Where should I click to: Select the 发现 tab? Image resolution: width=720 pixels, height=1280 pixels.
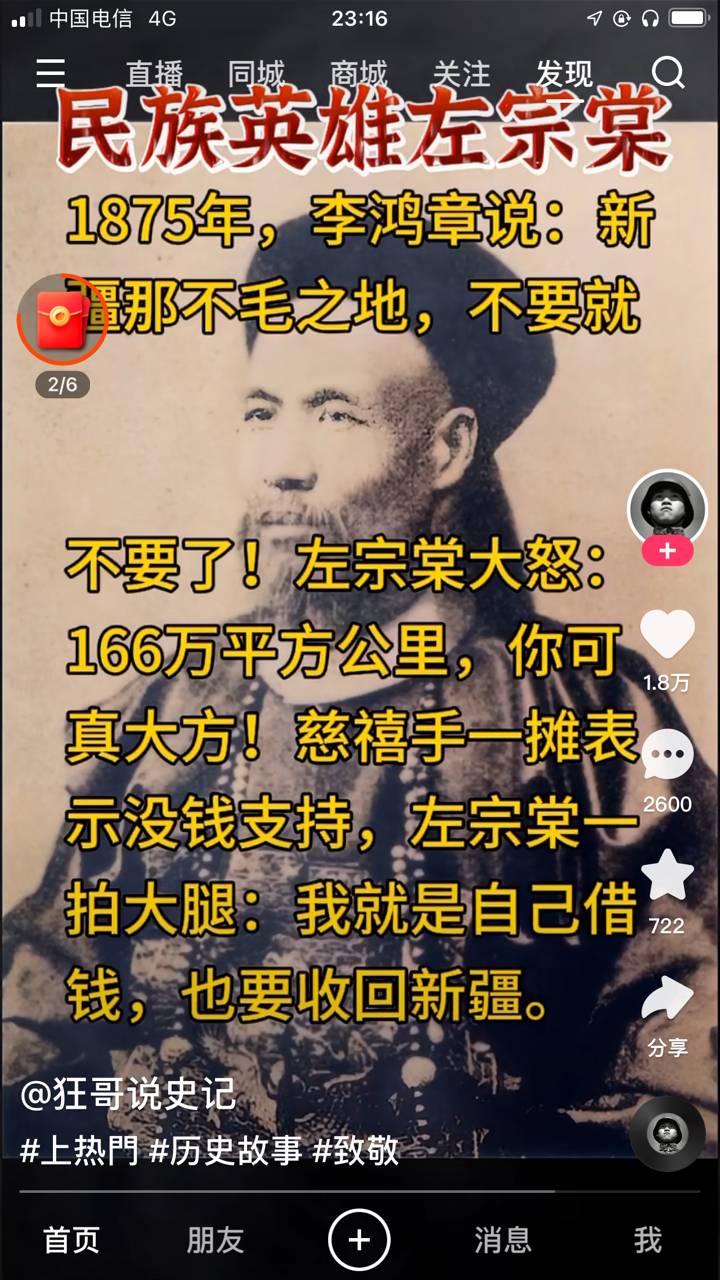564,74
